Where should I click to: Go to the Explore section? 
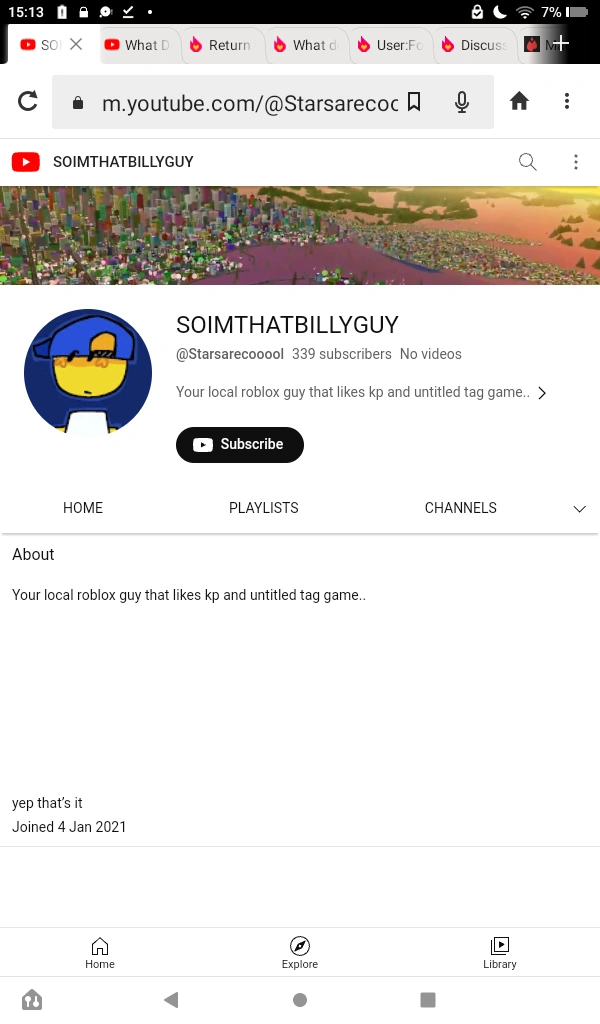click(x=300, y=952)
